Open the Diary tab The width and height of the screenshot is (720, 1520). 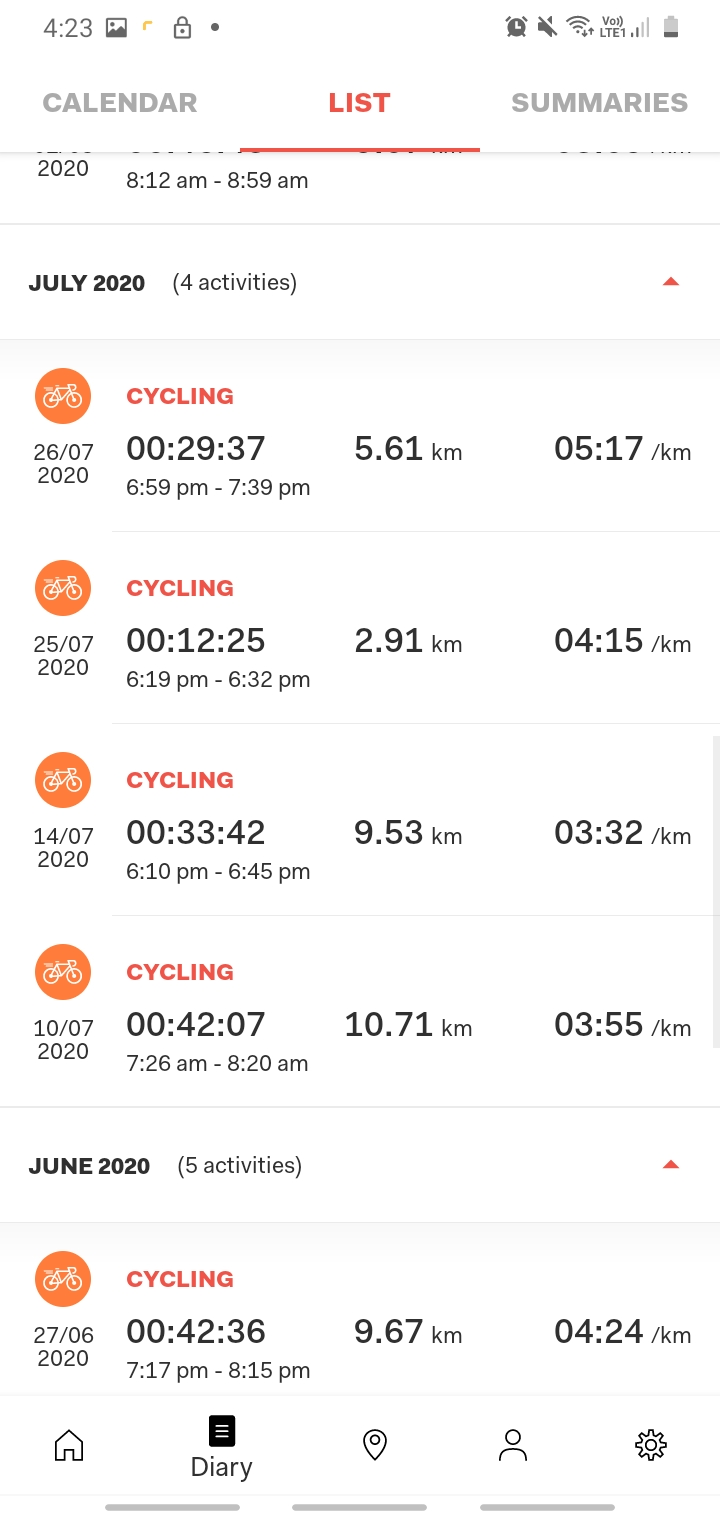[222, 1446]
